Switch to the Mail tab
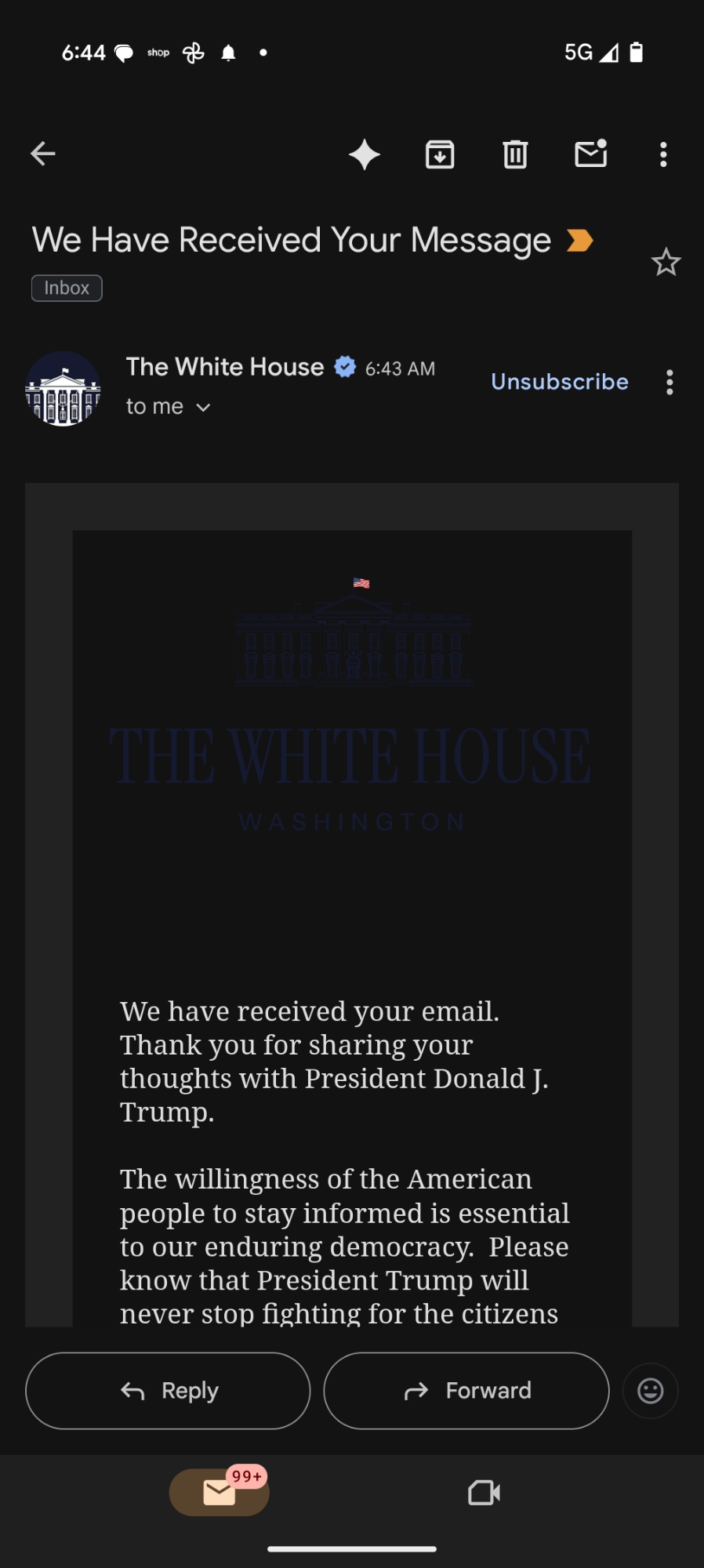Image resolution: width=704 pixels, height=1568 pixels. (x=220, y=1492)
